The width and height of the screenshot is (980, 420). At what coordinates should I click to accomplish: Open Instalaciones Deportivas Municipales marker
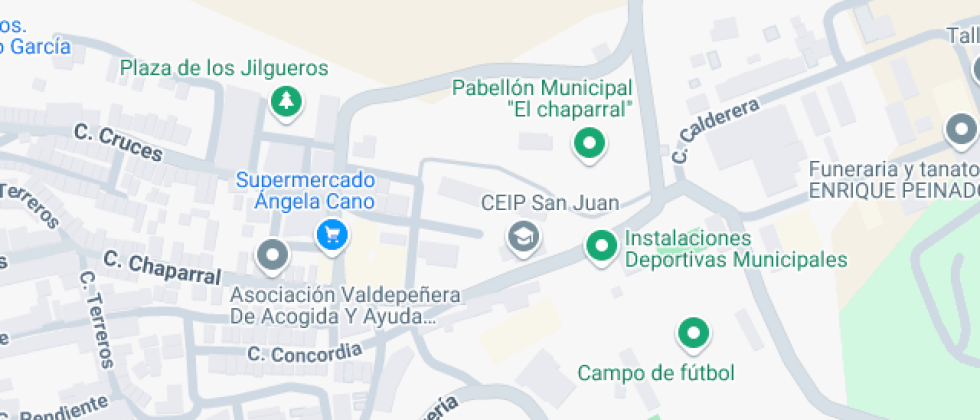[x=601, y=246]
